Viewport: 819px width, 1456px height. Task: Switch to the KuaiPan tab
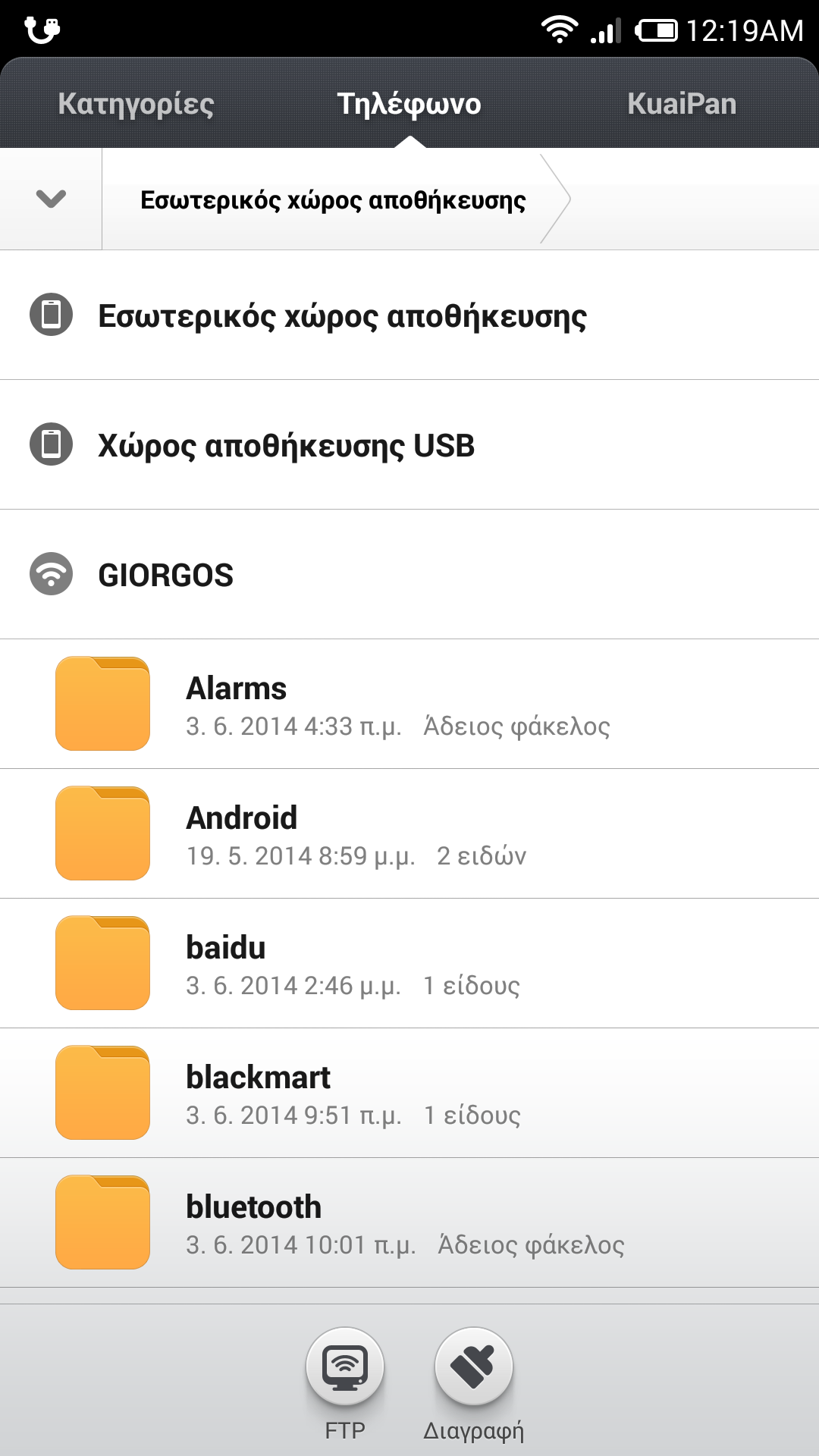coord(682,104)
